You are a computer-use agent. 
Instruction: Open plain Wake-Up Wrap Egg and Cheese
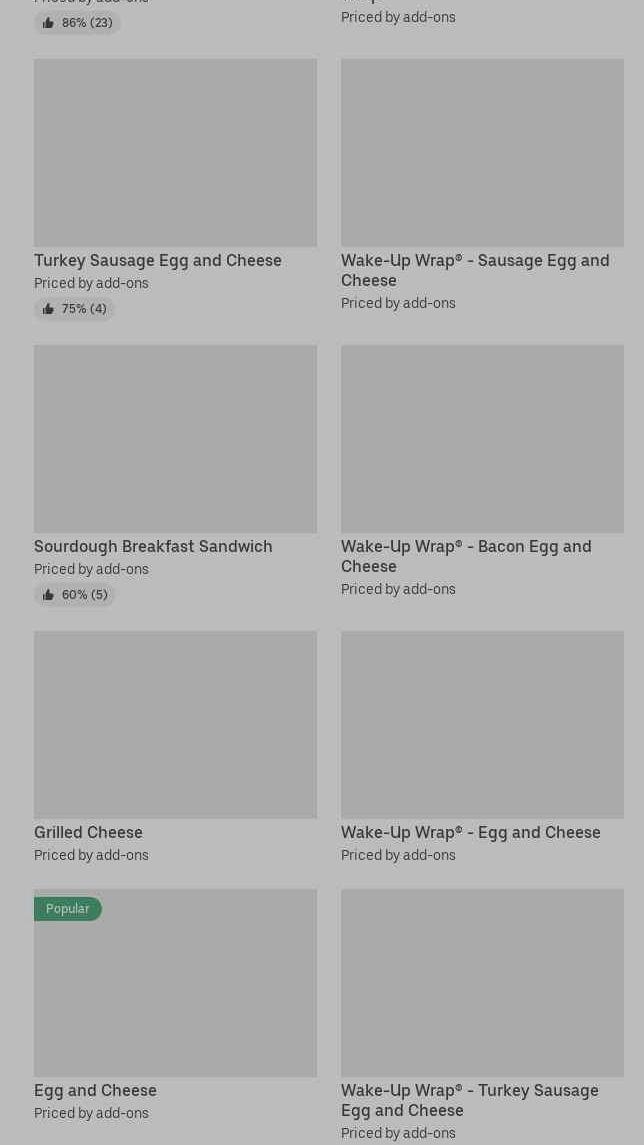click(x=481, y=725)
